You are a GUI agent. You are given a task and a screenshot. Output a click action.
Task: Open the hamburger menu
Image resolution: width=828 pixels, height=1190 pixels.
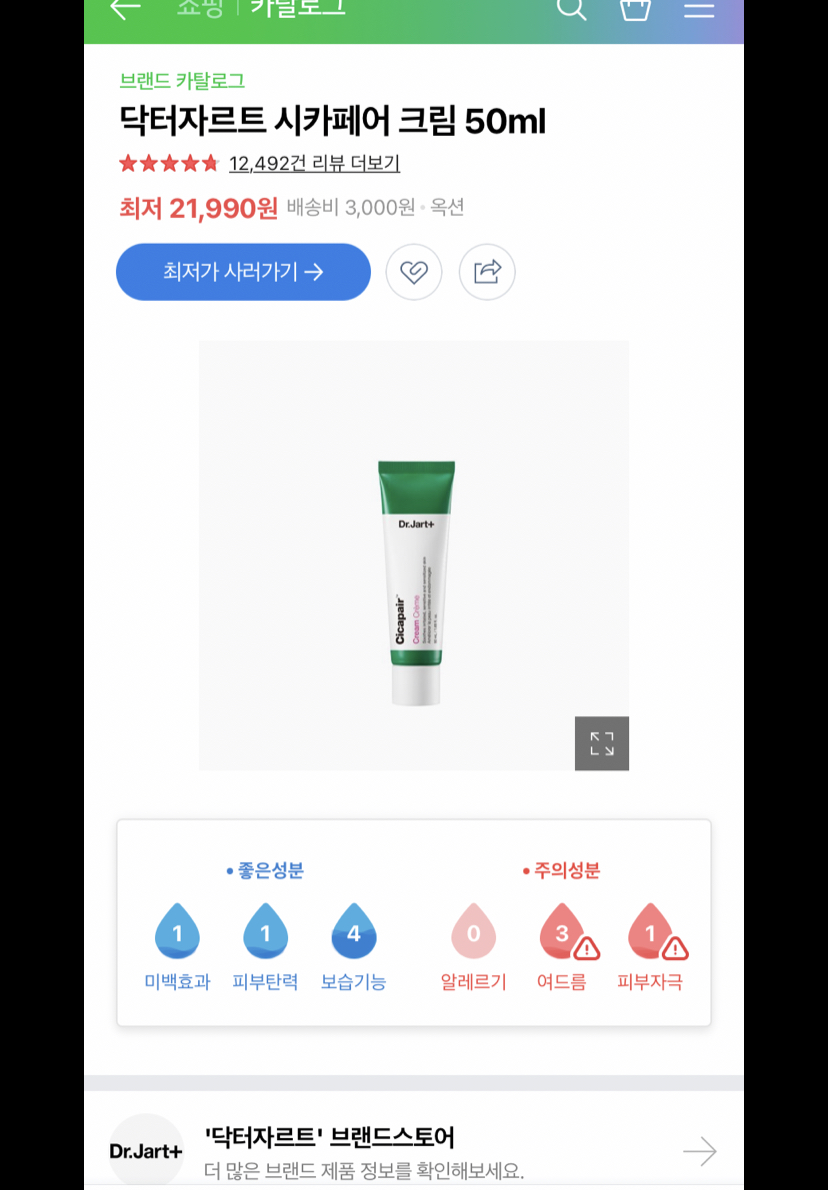699,9
